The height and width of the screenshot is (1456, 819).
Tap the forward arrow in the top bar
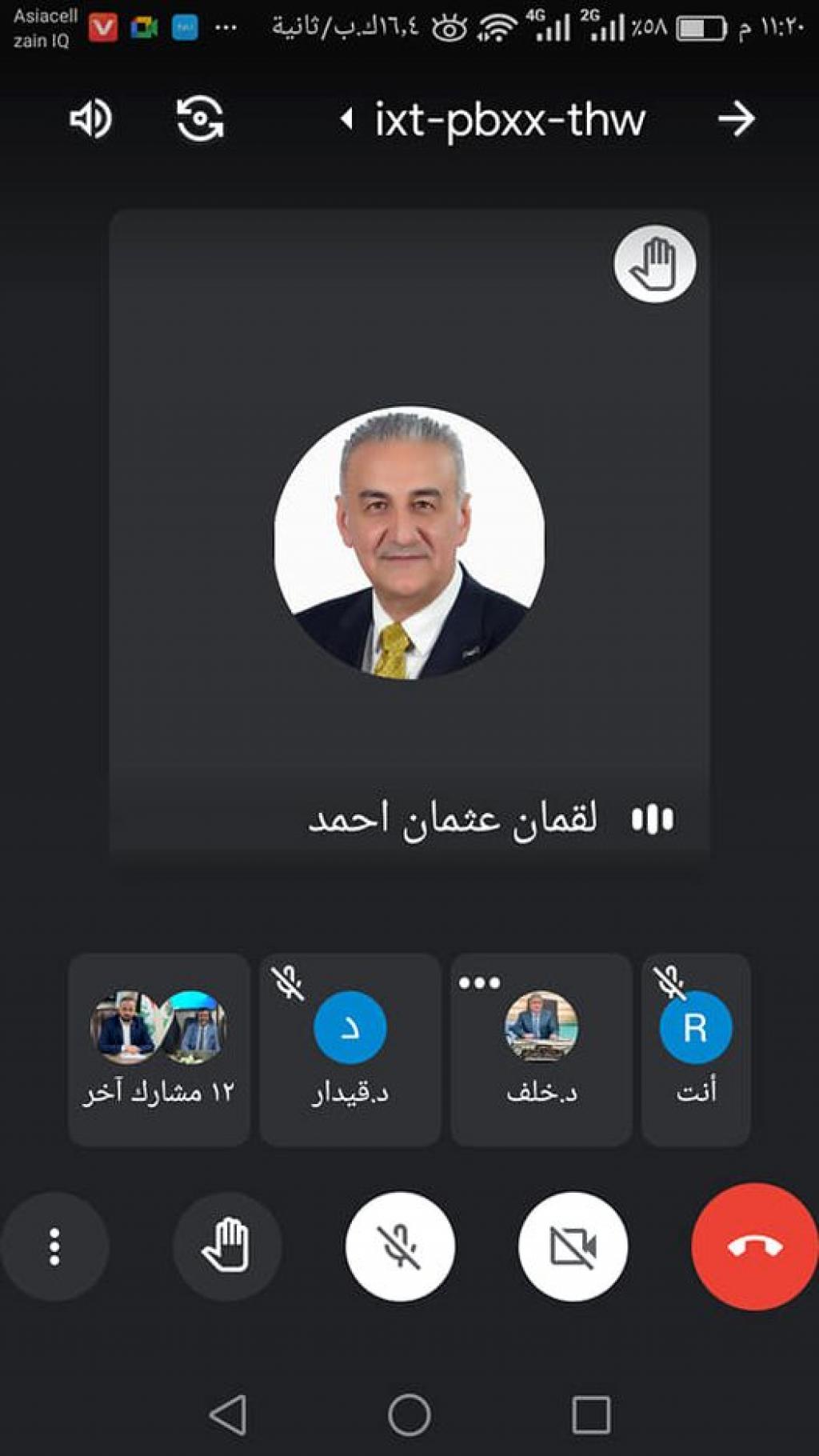click(736, 119)
